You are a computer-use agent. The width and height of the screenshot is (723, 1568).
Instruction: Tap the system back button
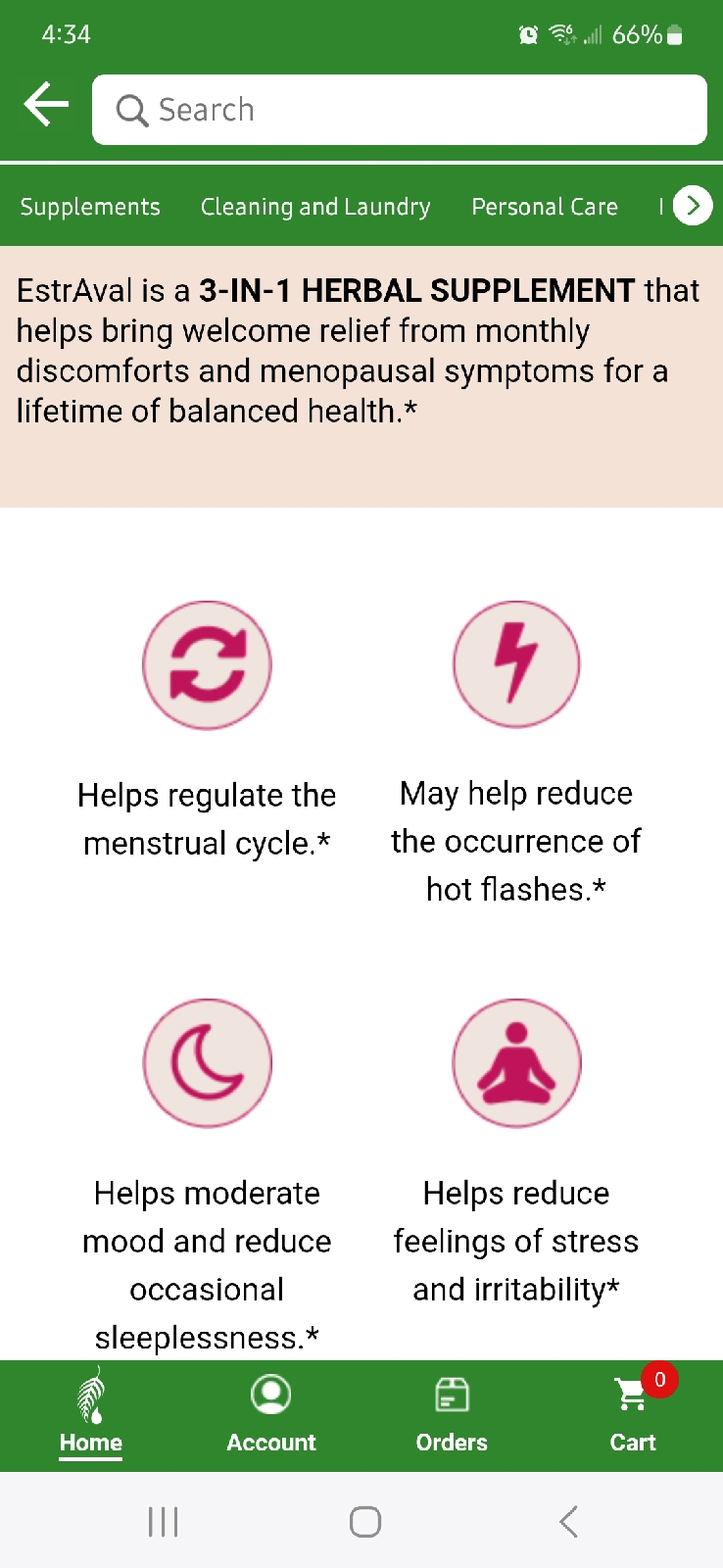coord(568,1521)
